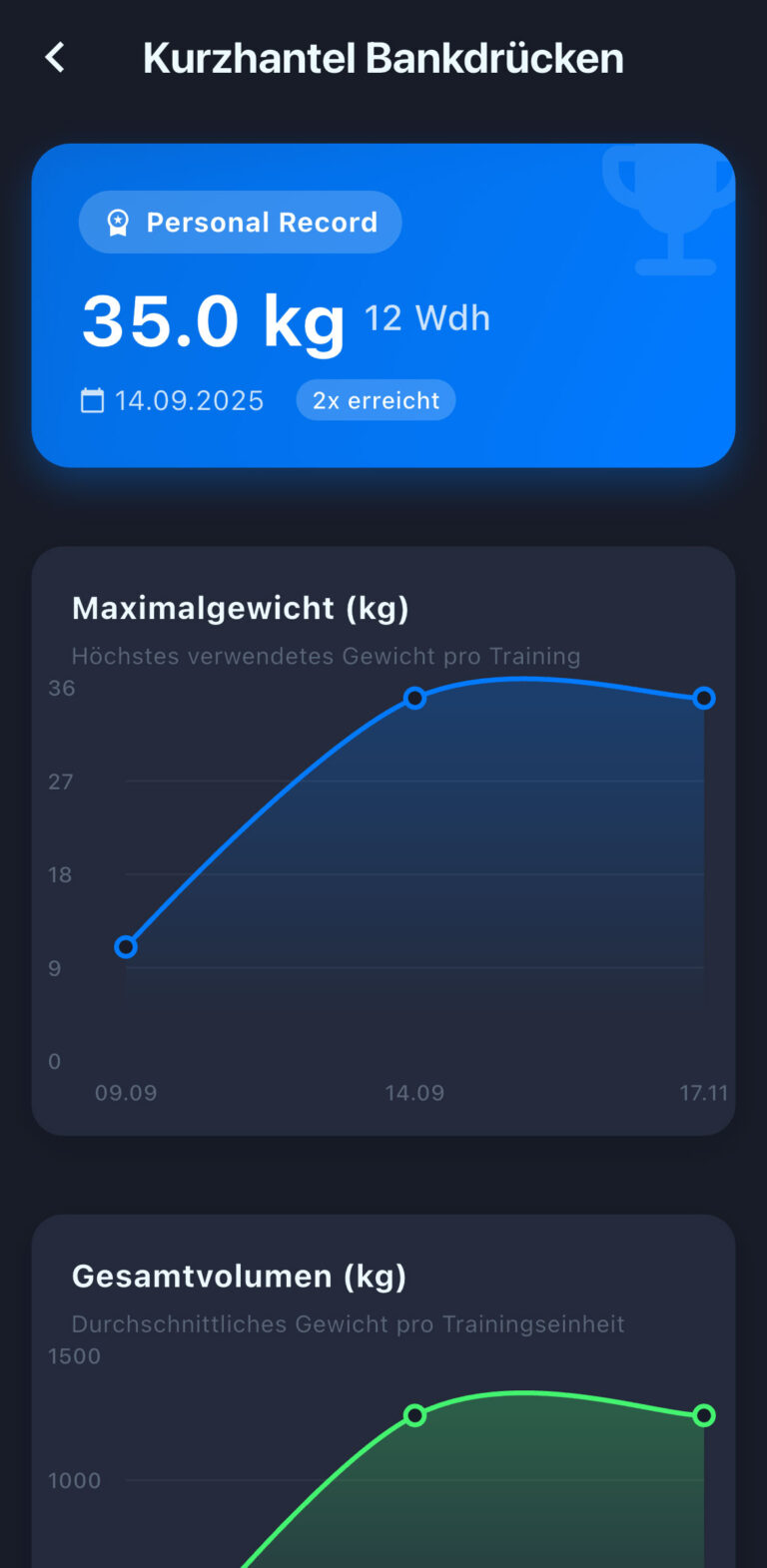Select the 09.09 point on Maximalgewicht chart
The width and height of the screenshot is (767, 1568).
click(126, 946)
